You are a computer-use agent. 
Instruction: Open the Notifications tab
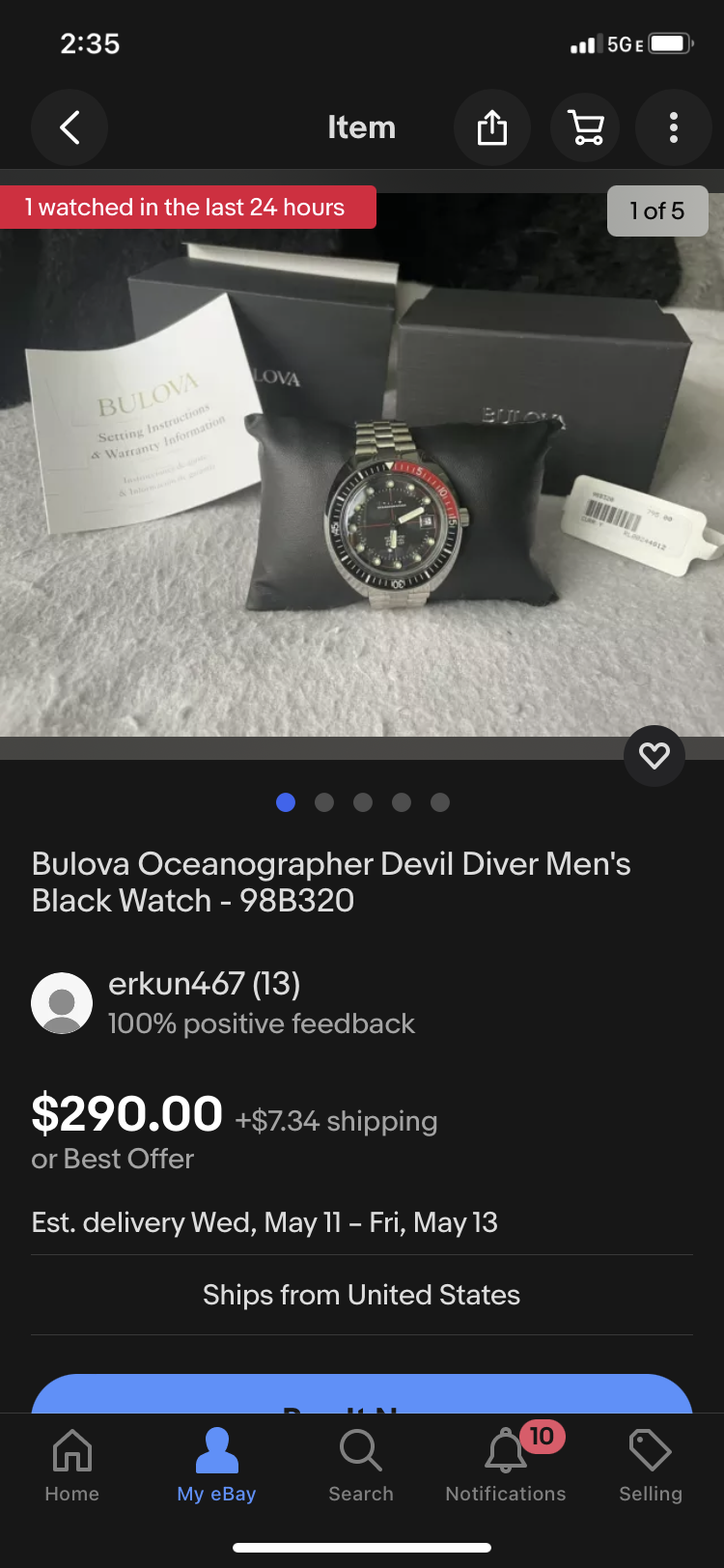click(506, 1465)
